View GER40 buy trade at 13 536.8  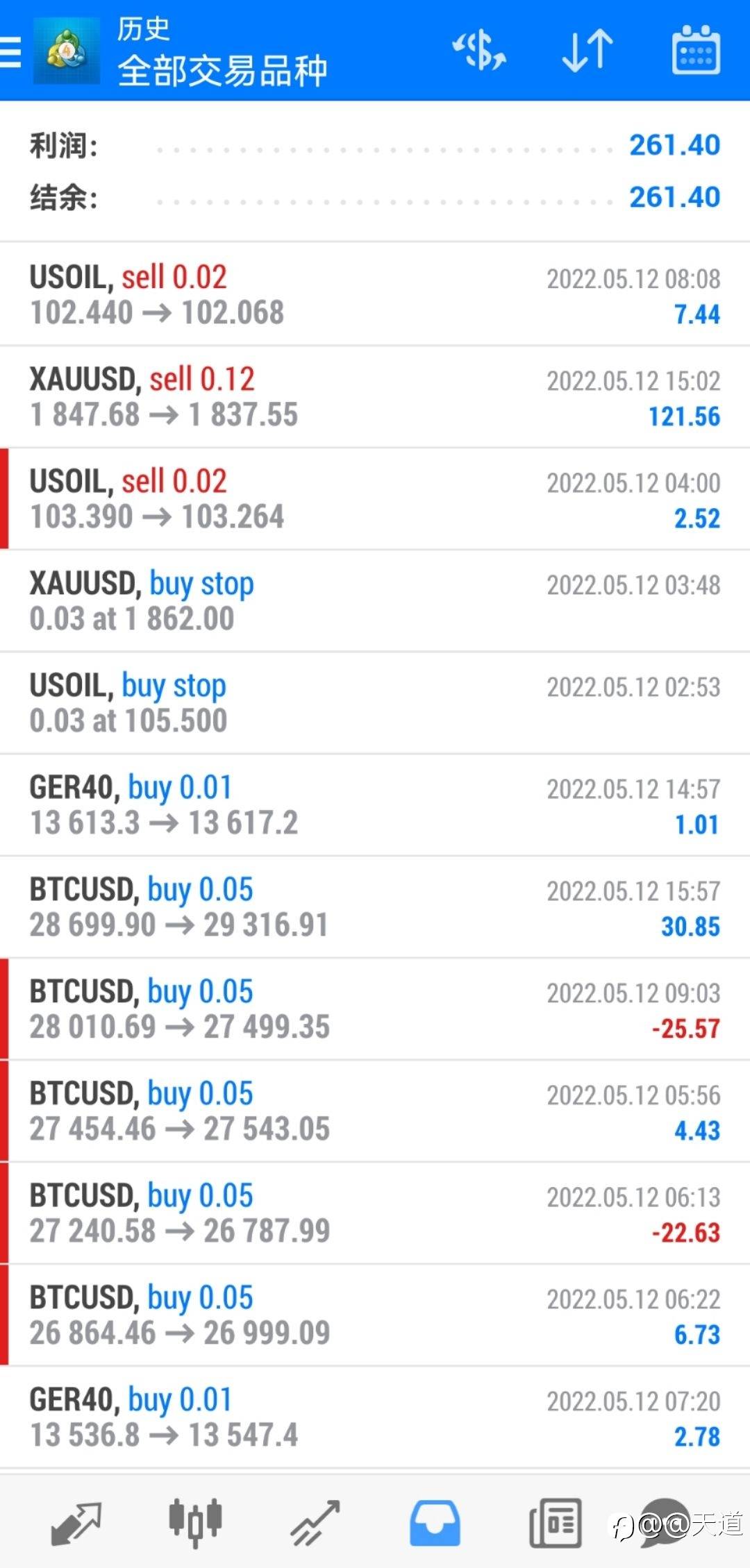pyautogui.click(x=375, y=1417)
